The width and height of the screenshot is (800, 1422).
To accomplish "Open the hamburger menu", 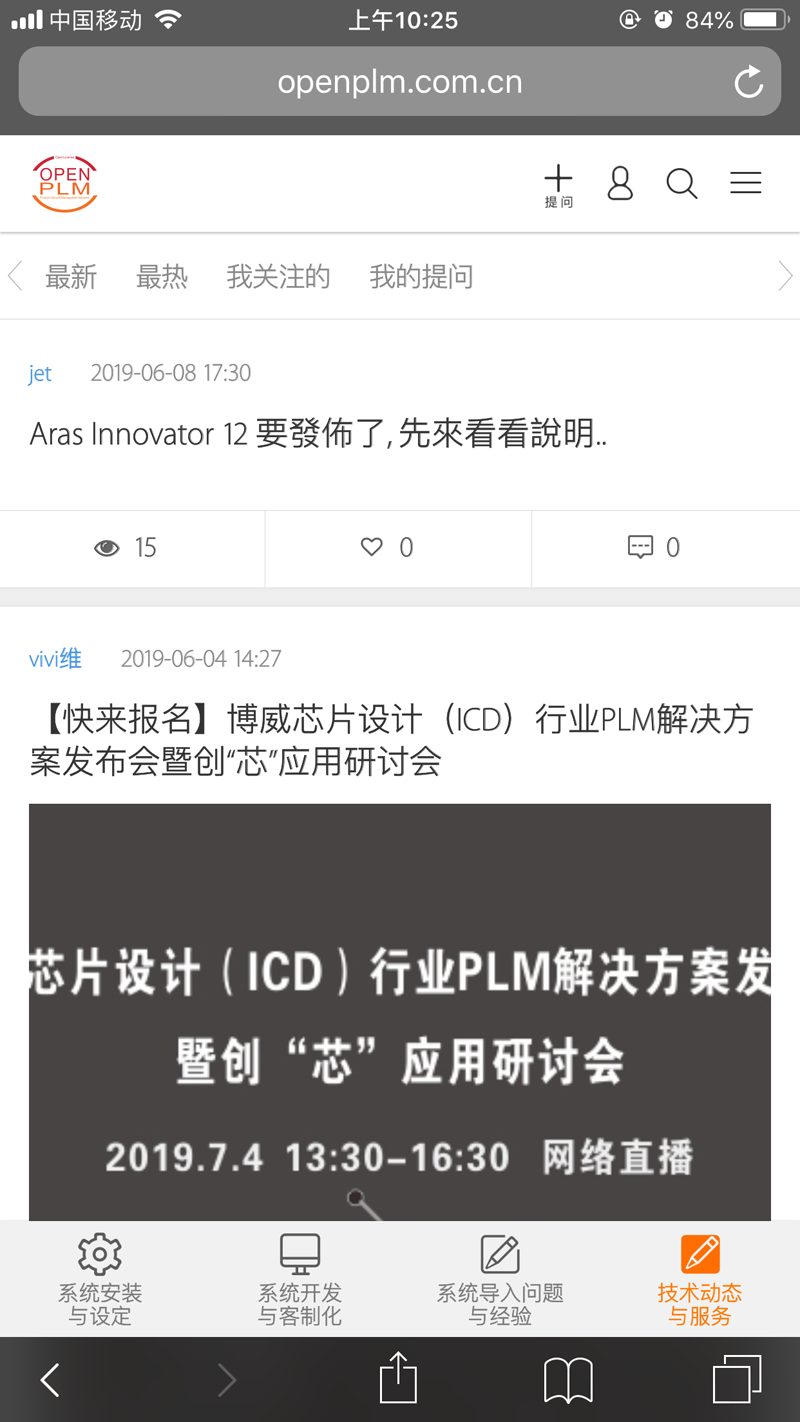I will 745,184.
